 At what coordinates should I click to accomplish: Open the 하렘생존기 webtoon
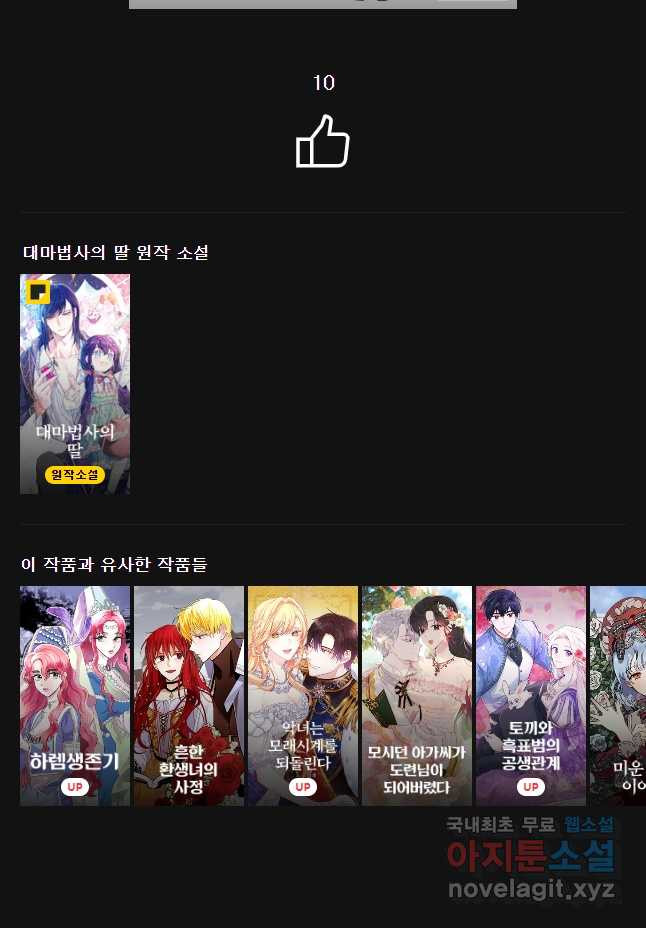(75, 696)
